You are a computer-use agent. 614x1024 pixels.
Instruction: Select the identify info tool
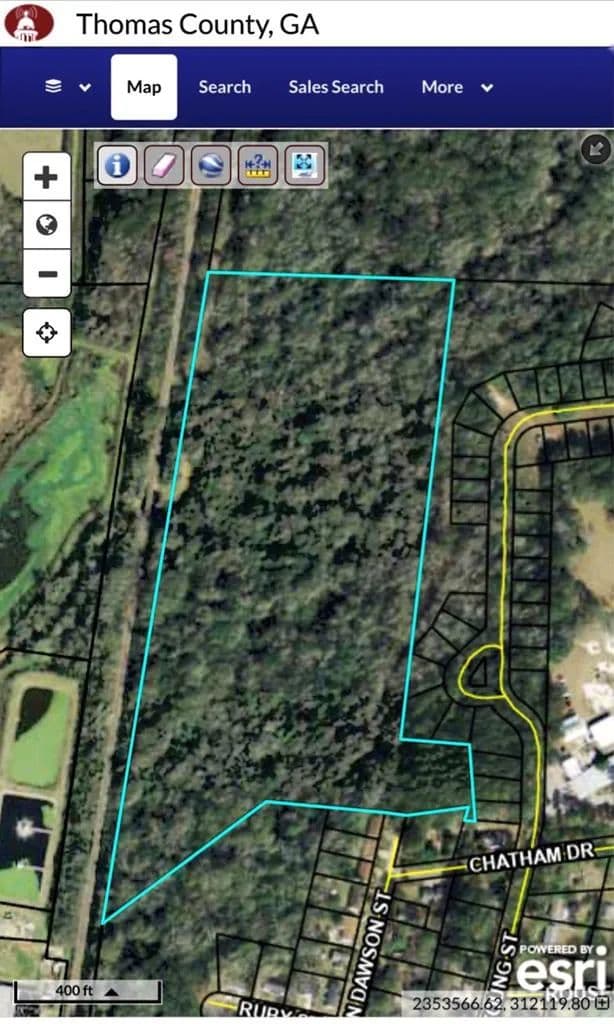tap(118, 164)
